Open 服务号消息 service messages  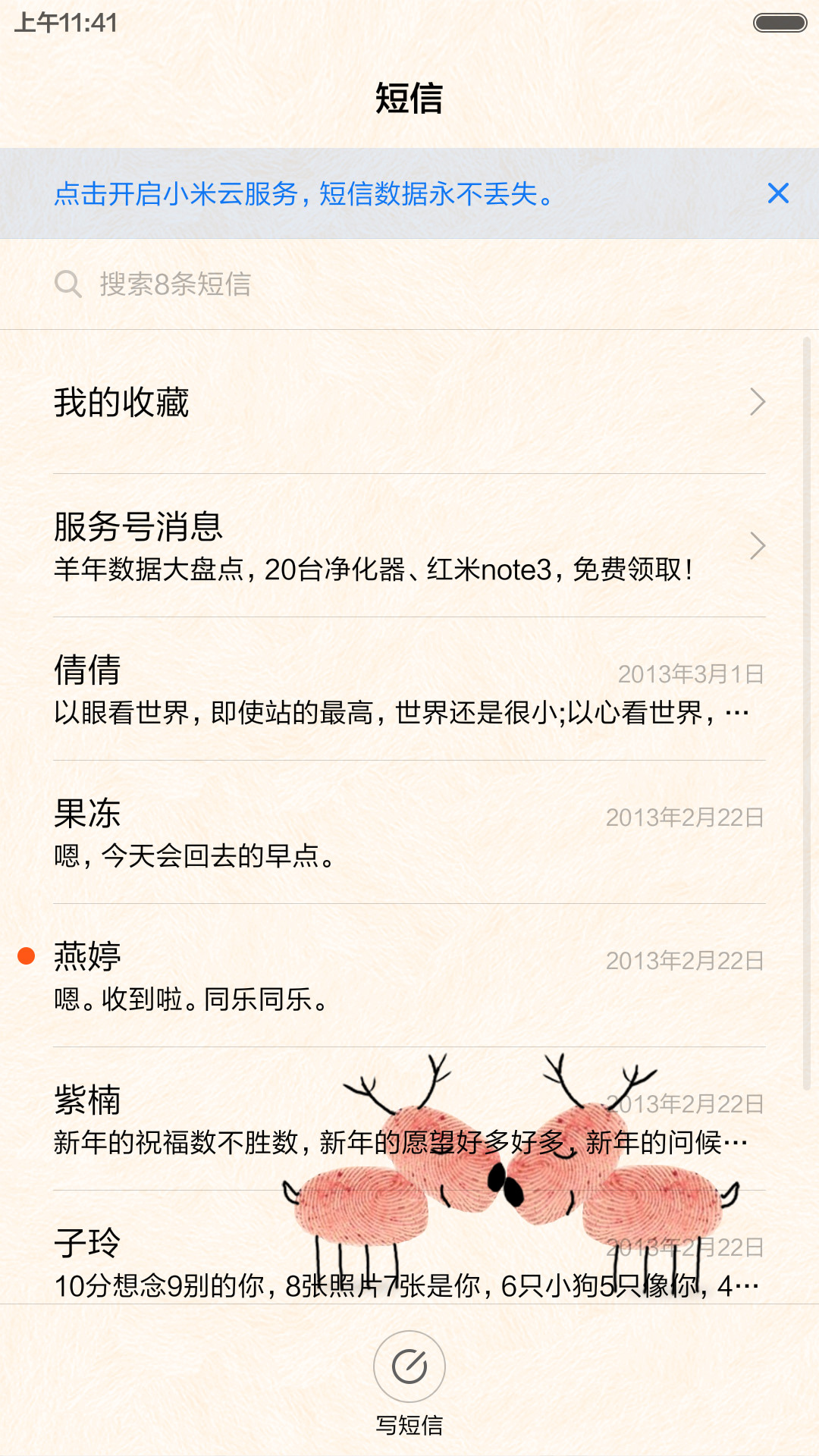pos(409,546)
